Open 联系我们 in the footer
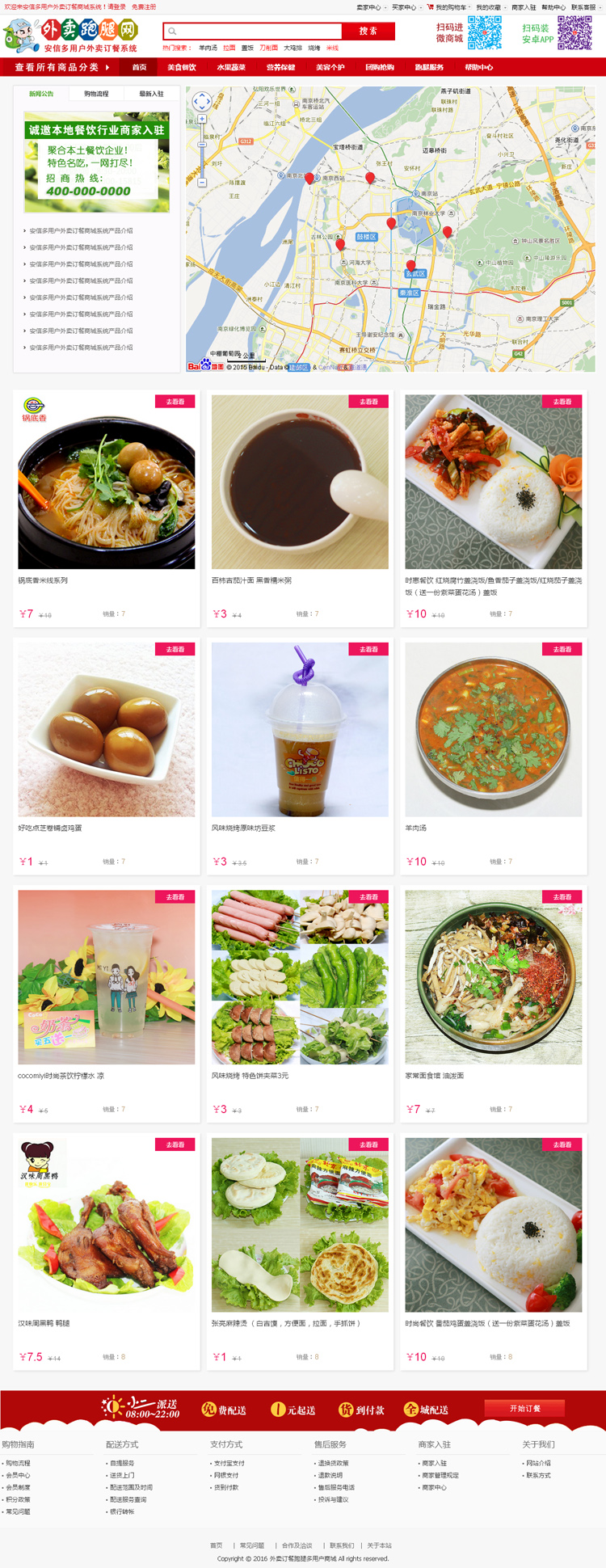The height and width of the screenshot is (1568, 606). coord(341,1545)
